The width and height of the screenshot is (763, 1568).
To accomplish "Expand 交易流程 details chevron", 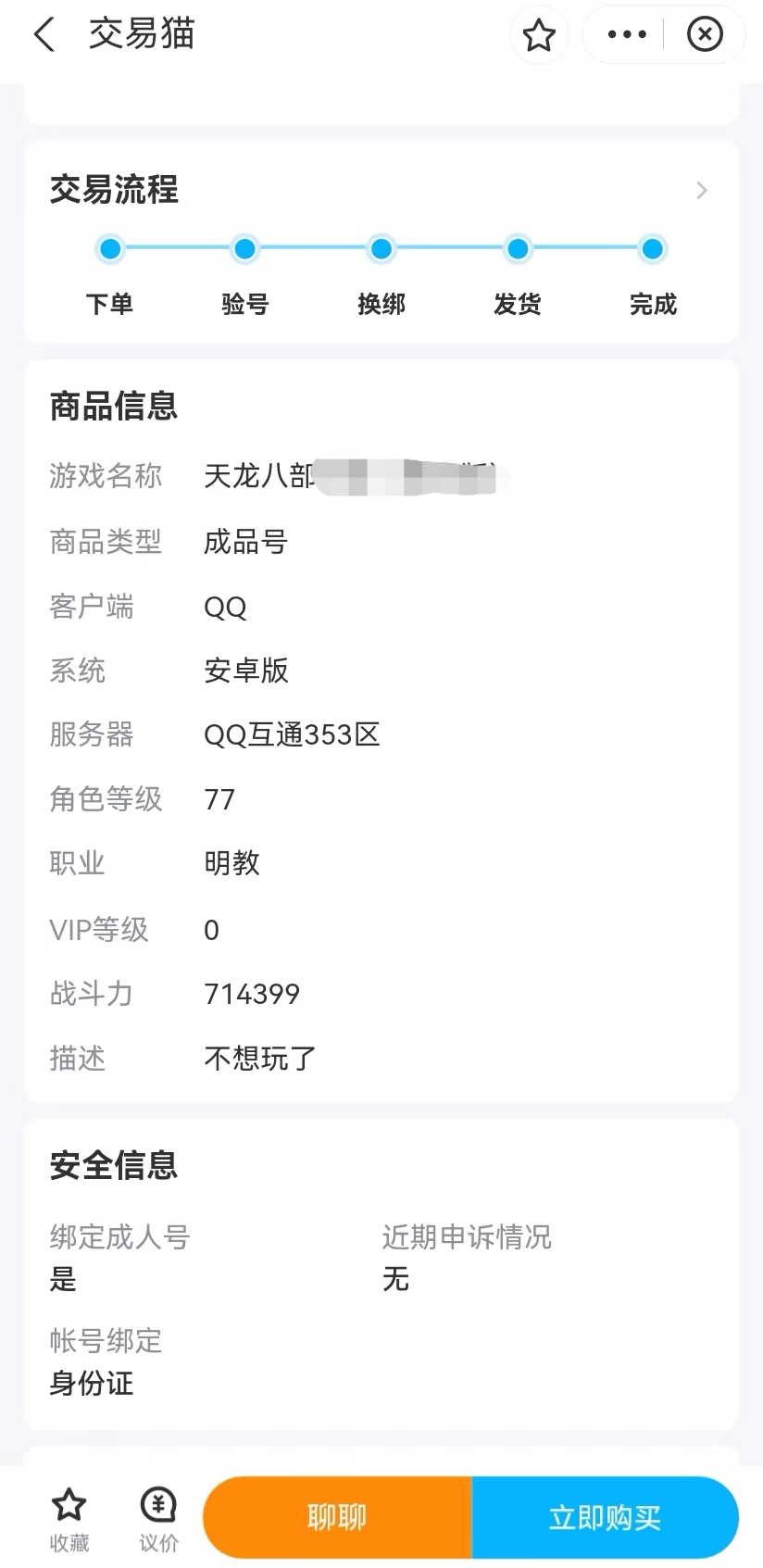I will (x=702, y=191).
